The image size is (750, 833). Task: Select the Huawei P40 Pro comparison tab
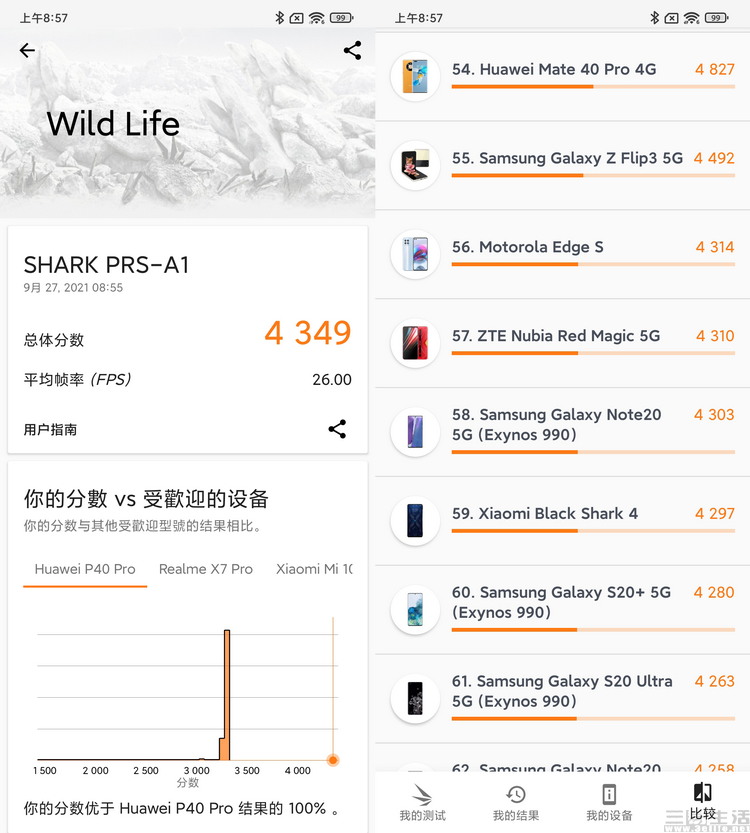pyautogui.click(x=85, y=569)
